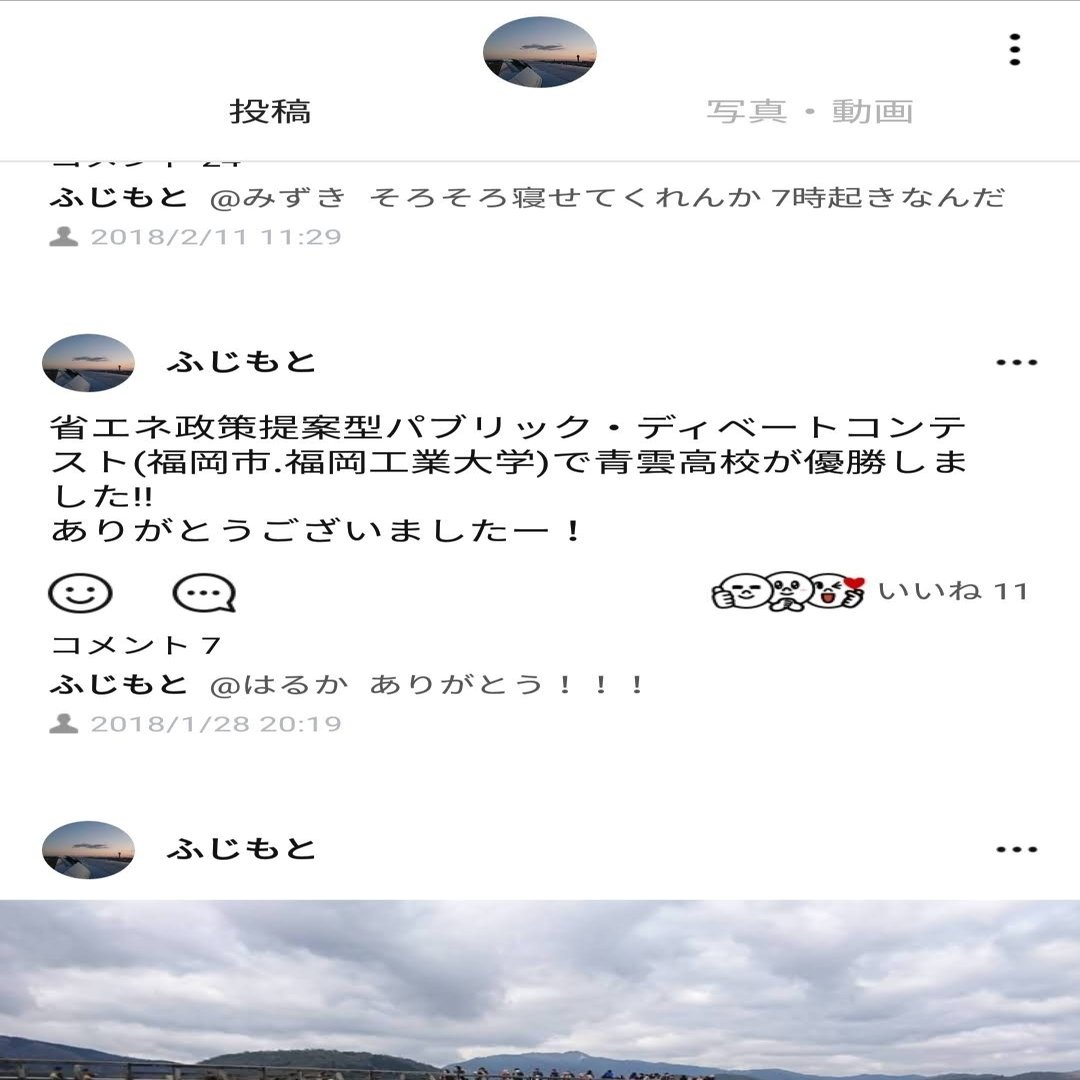Switch to the 投稿 tab
The image size is (1080, 1080).
270,111
